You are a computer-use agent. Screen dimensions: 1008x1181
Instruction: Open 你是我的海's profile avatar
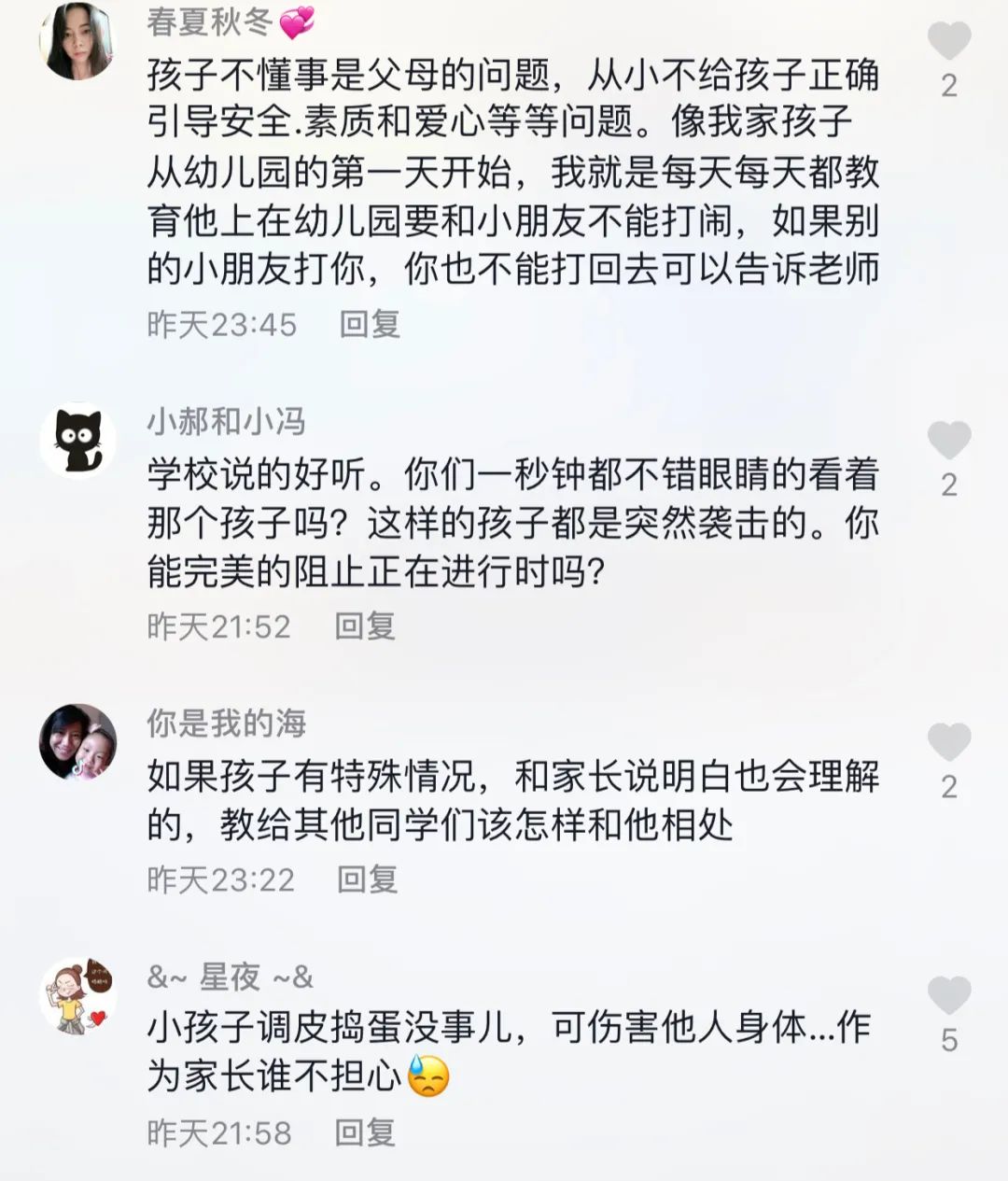tap(77, 742)
